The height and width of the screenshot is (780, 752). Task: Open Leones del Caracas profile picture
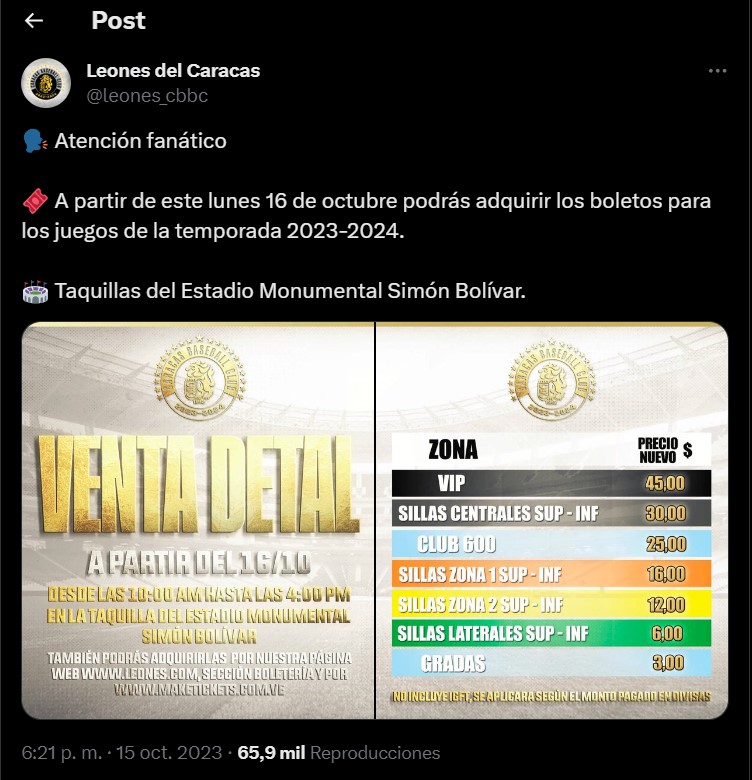coord(46,83)
